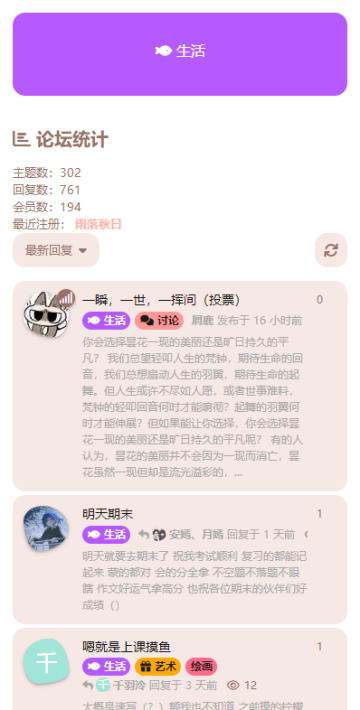The height and width of the screenshot is (710, 360).
Task: Expand the 最新回复 sort dropdown
Action: tap(56, 250)
